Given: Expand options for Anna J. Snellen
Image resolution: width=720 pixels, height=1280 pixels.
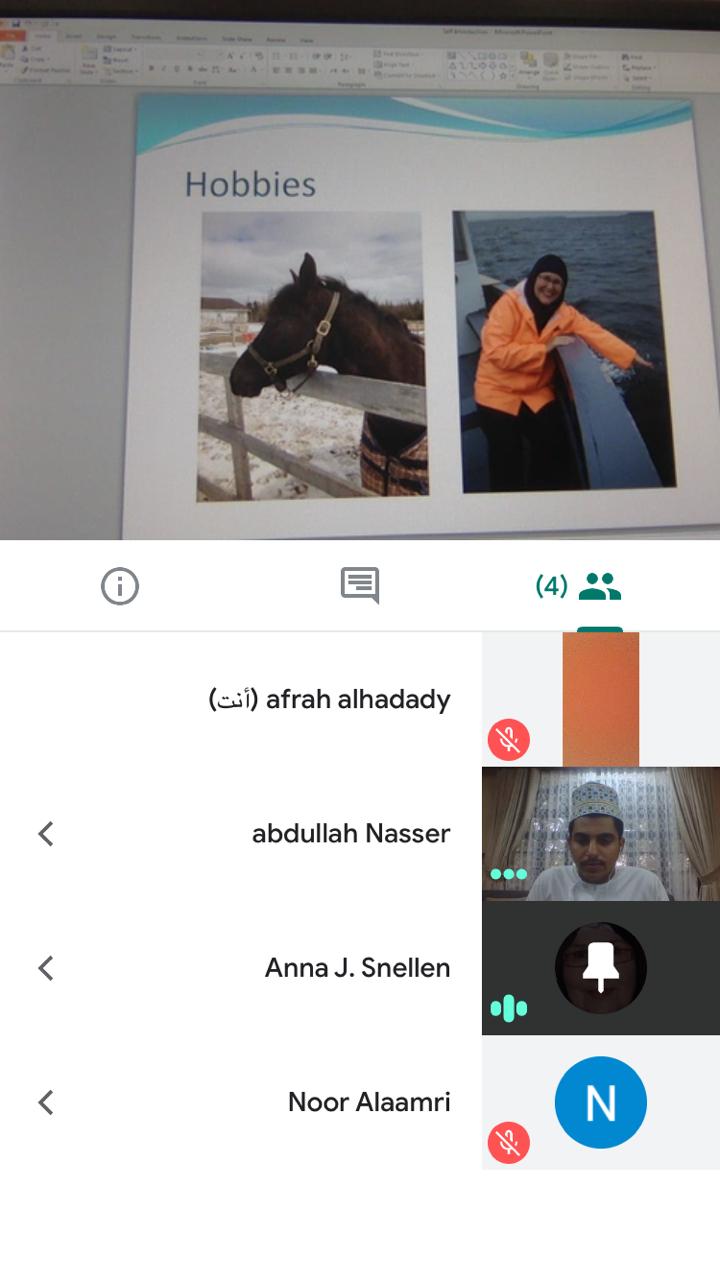Looking at the screenshot, I should click(46, 968).
